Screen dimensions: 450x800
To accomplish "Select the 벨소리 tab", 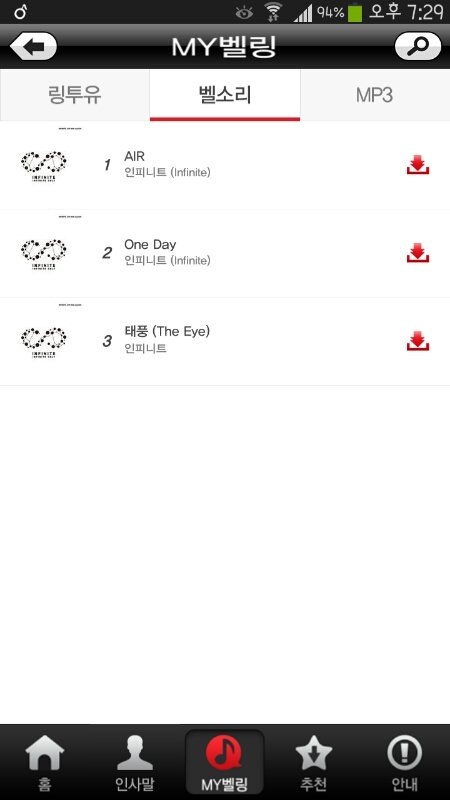I will pyautogui.click(x=225, y=95).
